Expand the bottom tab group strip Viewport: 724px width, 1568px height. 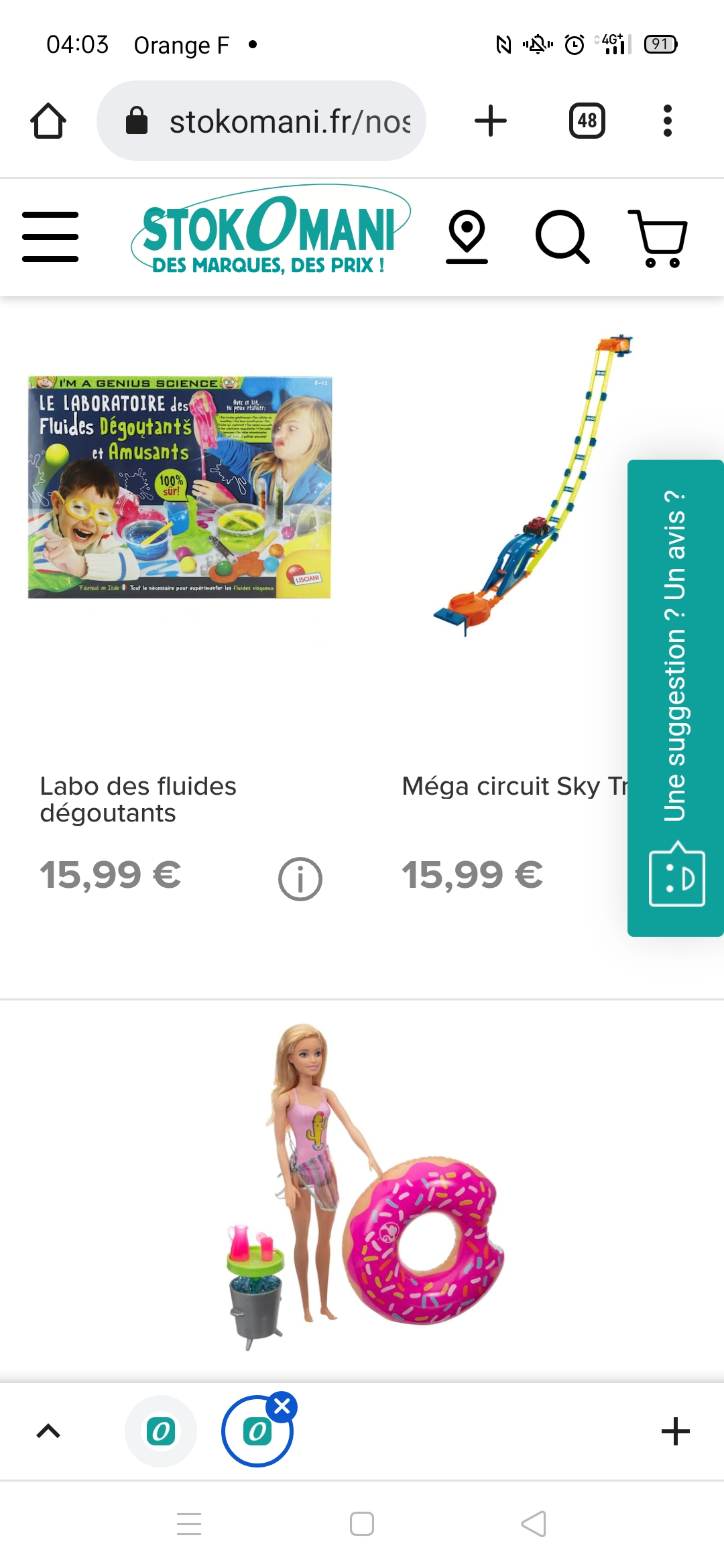point(48,1431)
